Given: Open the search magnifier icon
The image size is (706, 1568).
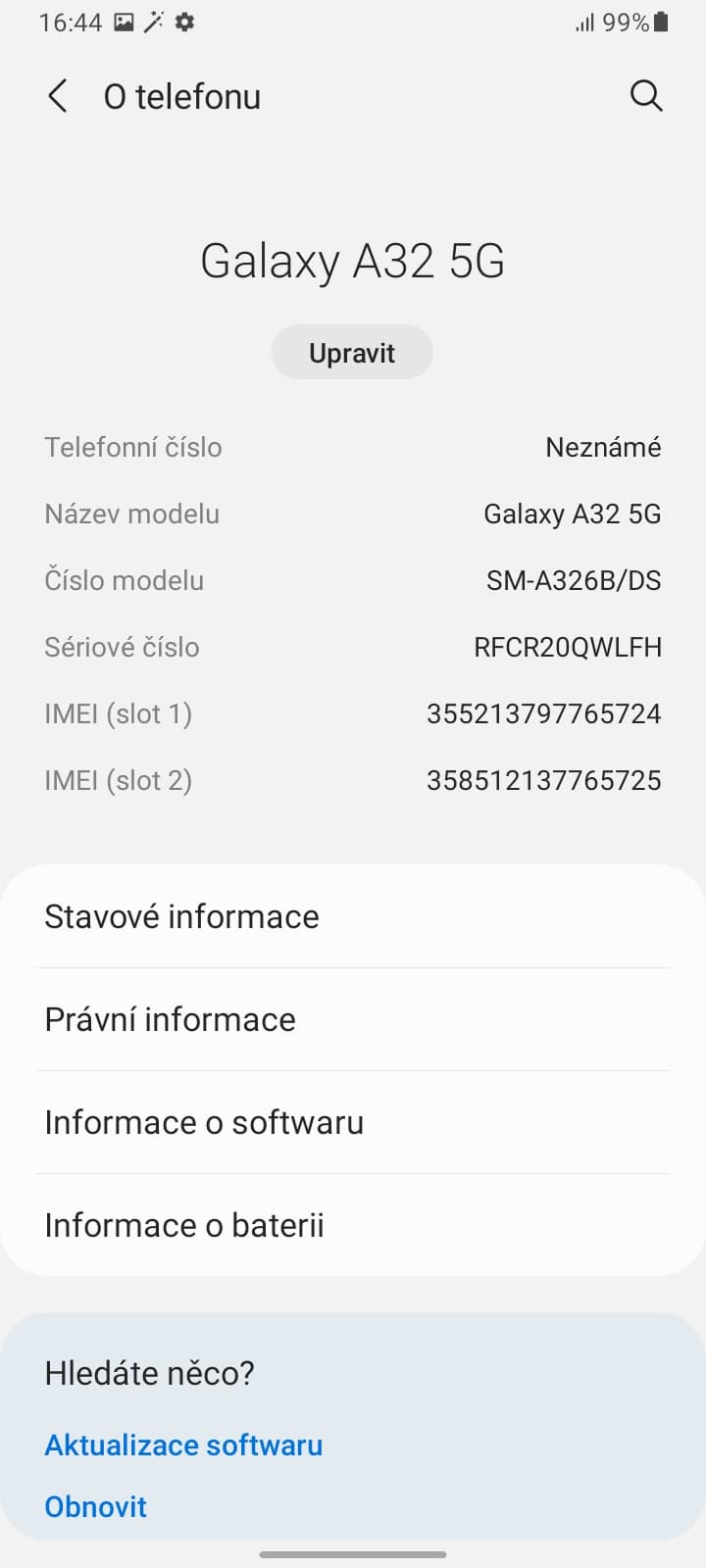Looking at the screenshot, I should [x=646, y=96].
